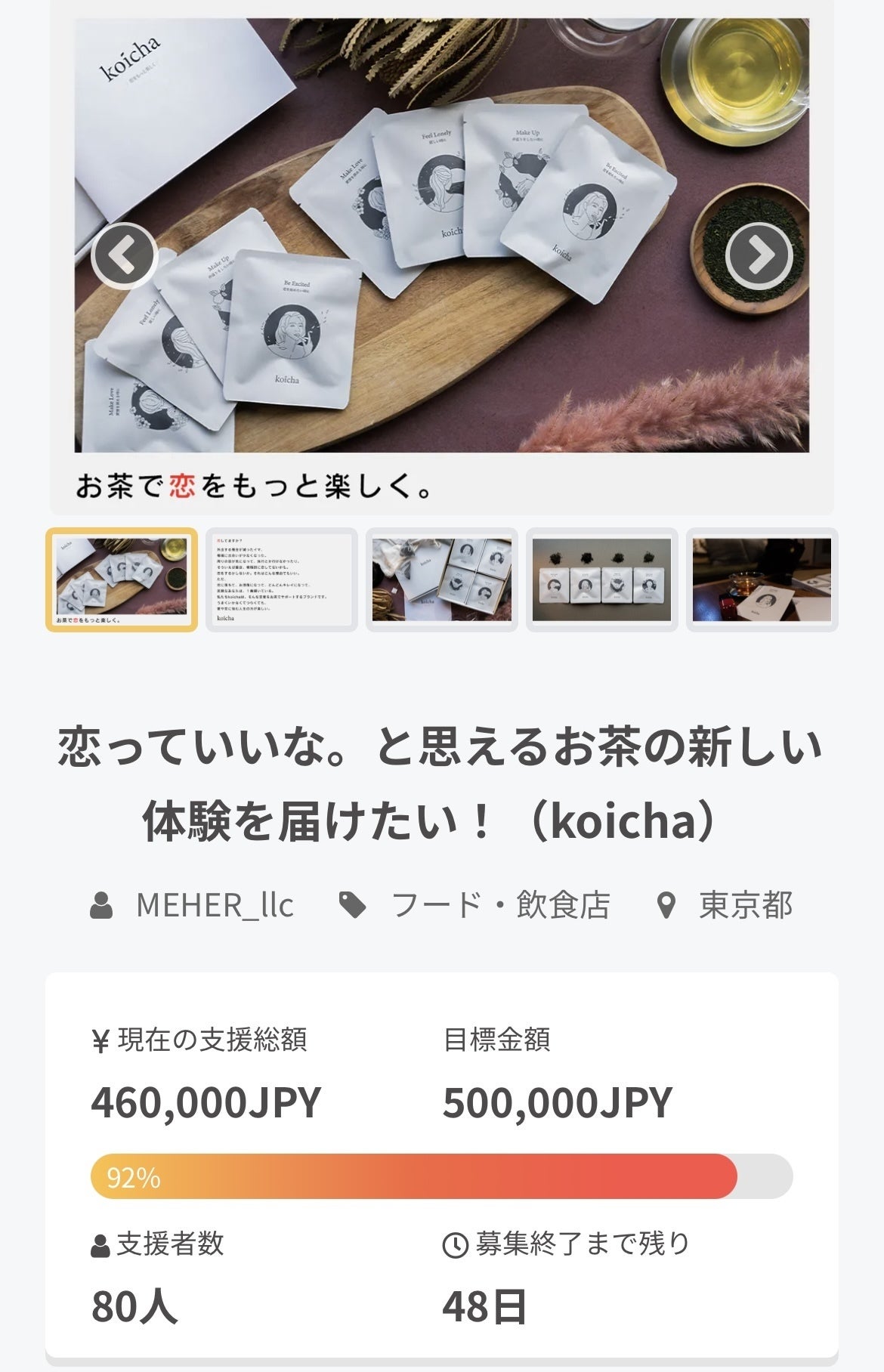Screen dimensions: 884x1372
Task: Select the text-only second thumbnail
Action: (x=282, y=579)
